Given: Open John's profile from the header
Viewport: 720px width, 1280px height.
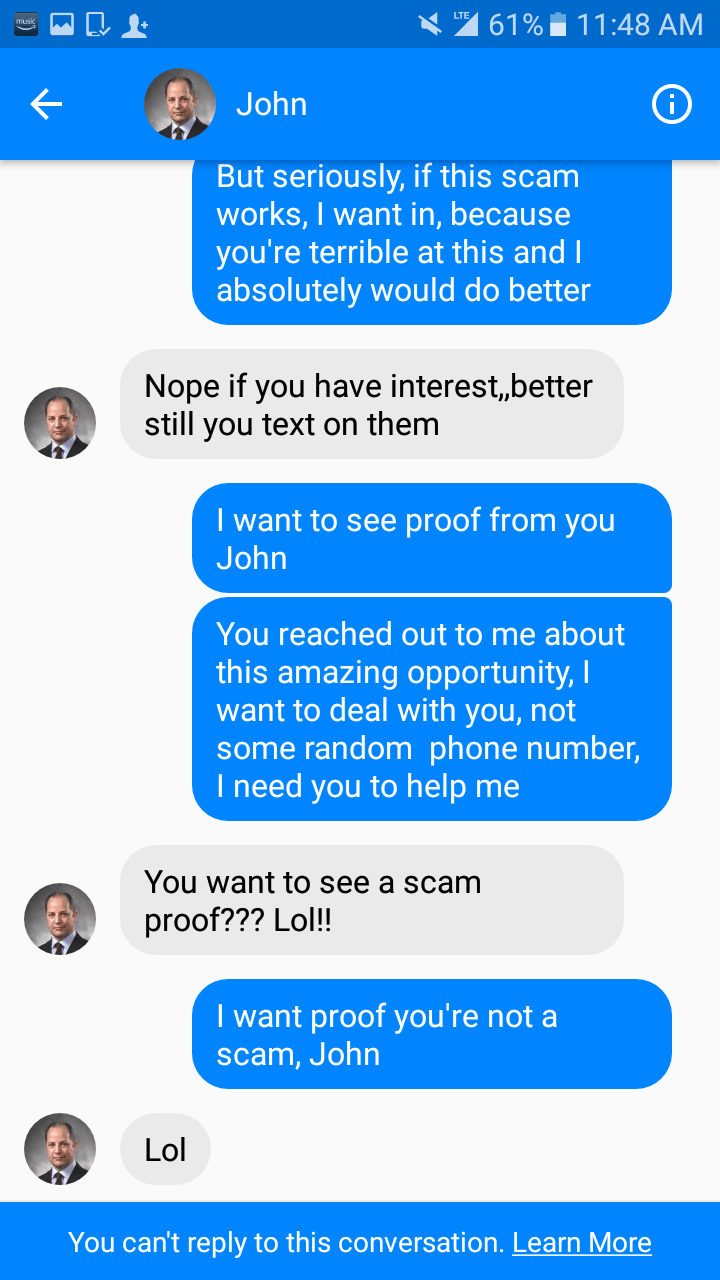Looking at the screenshot, I should [x=180, y=104].
